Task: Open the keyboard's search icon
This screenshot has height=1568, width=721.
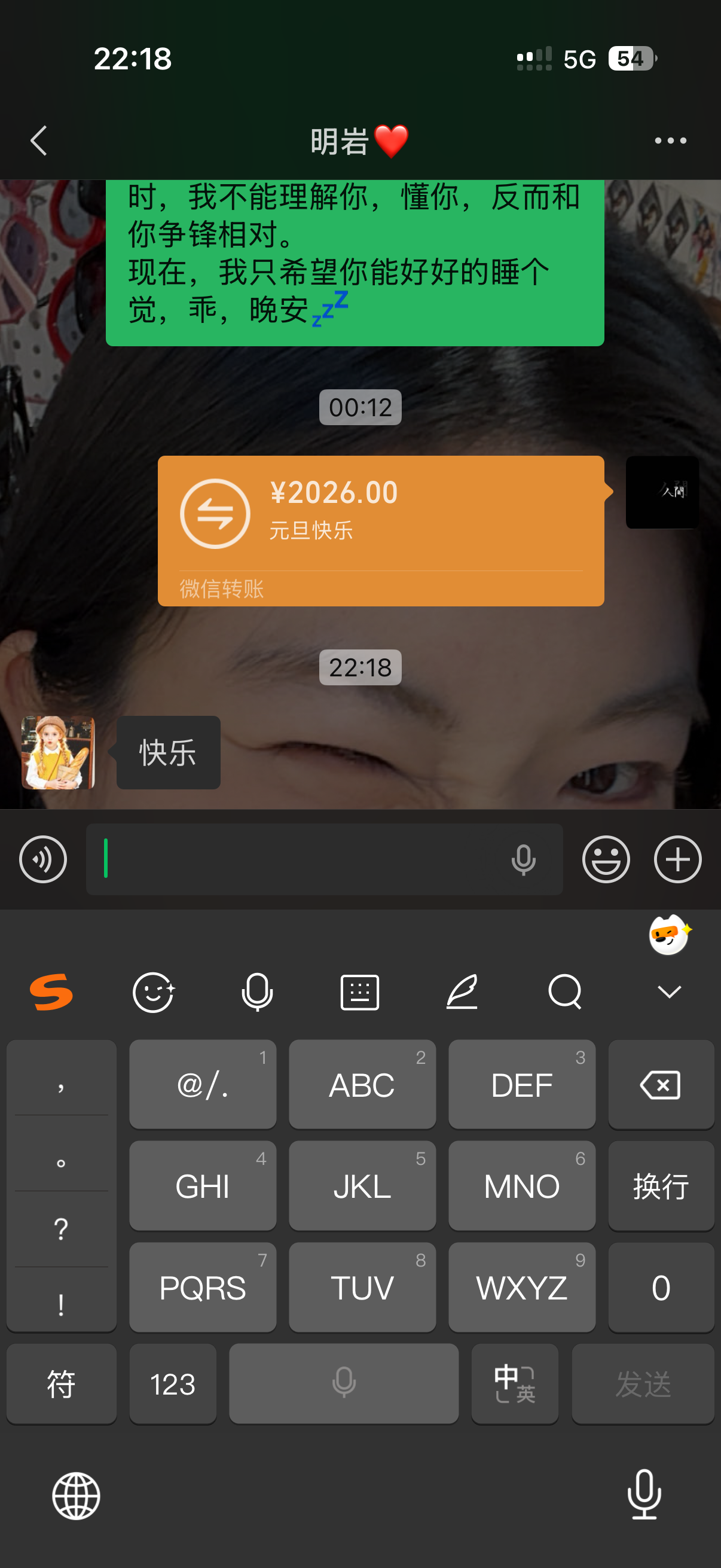Action: pyautogui.click(x=564, y=992)
